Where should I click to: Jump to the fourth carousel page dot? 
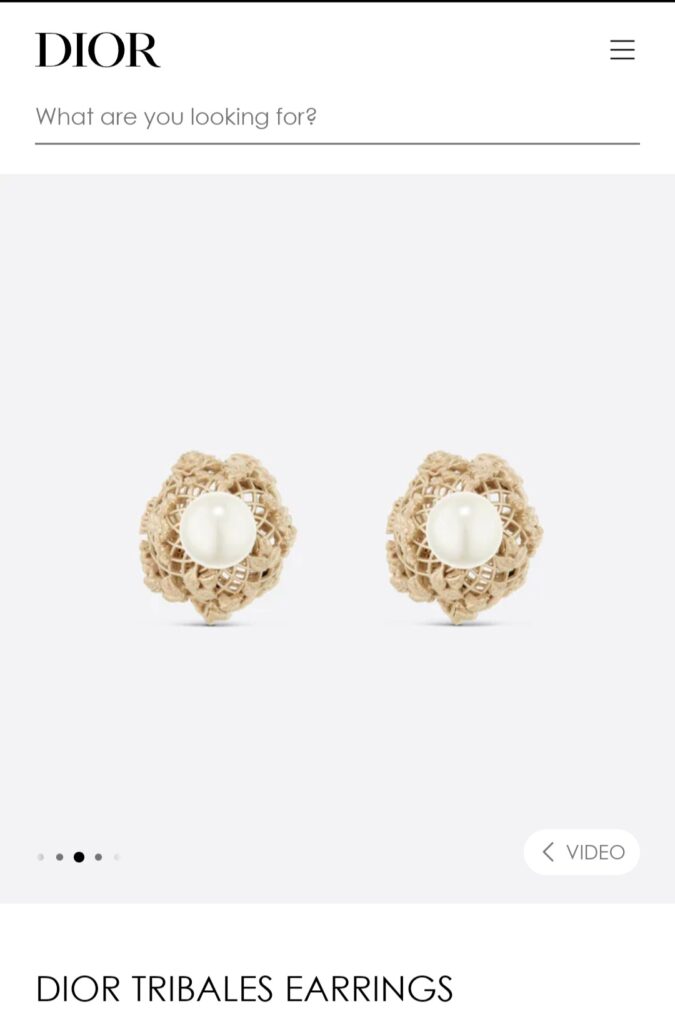coord(98,857)
